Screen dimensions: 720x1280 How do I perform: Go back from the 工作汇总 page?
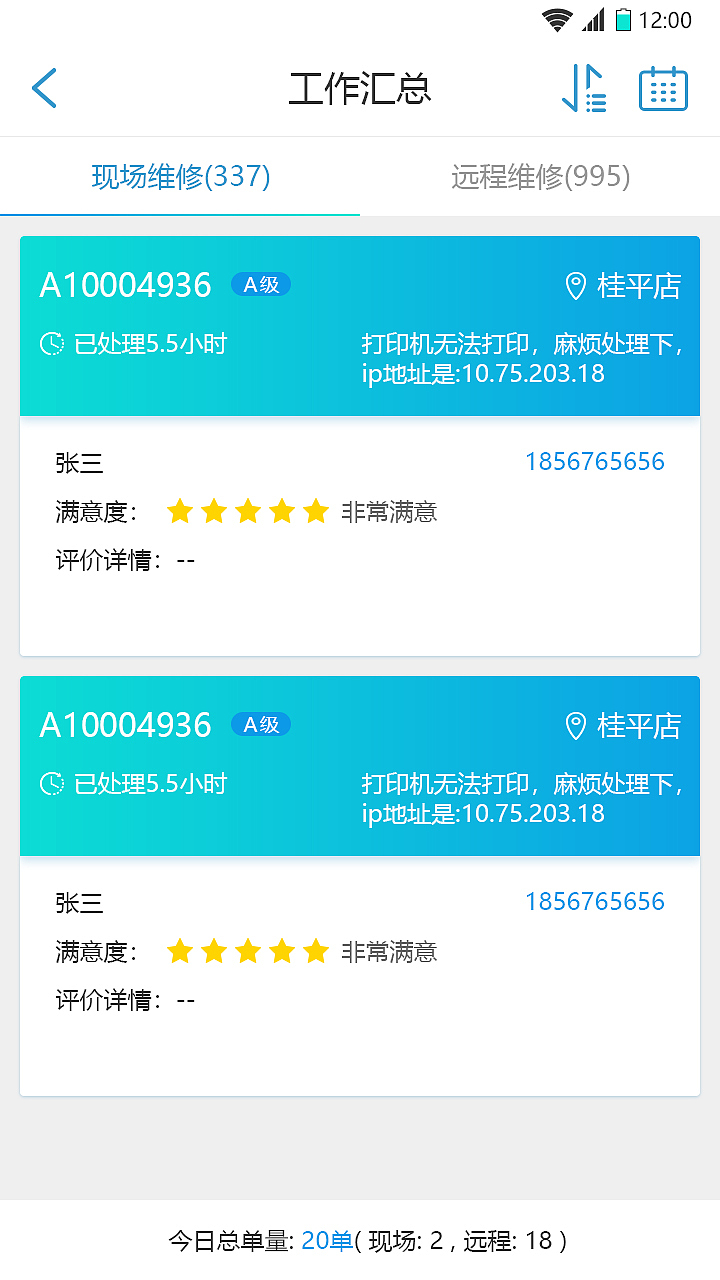[x=45, y=88]
